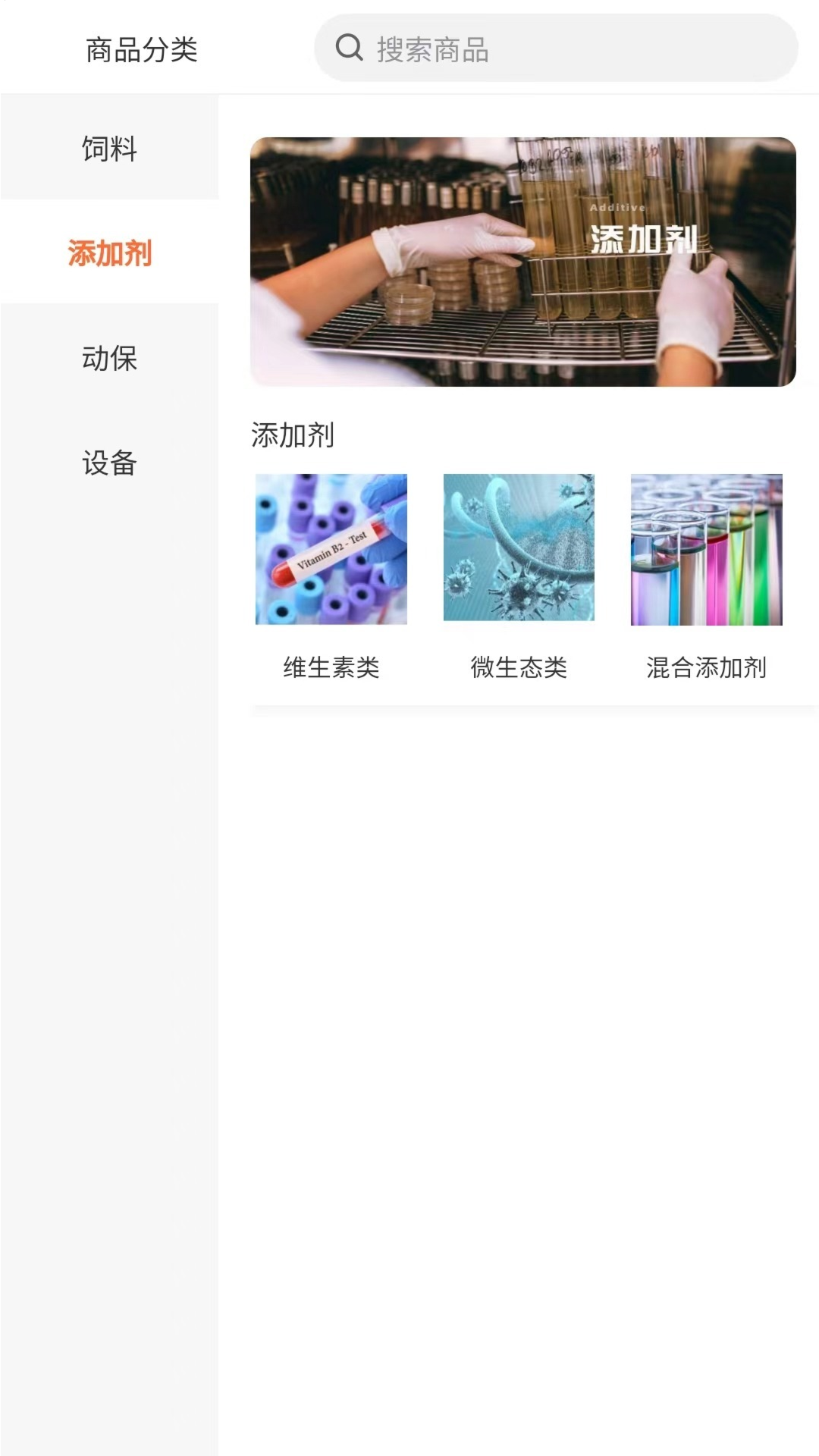Go to the 设备 category

coord(109,463)
